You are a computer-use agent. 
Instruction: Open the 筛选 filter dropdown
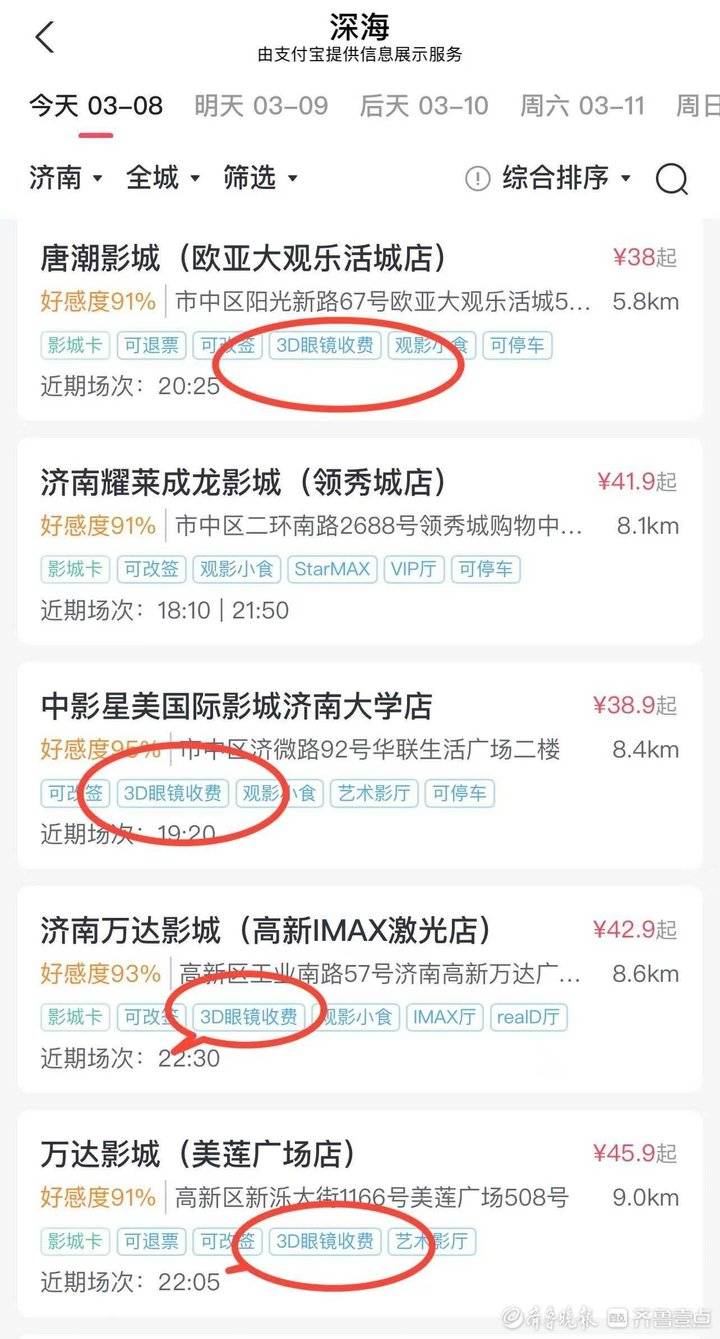pyautogui.click(x=260, y=179)
